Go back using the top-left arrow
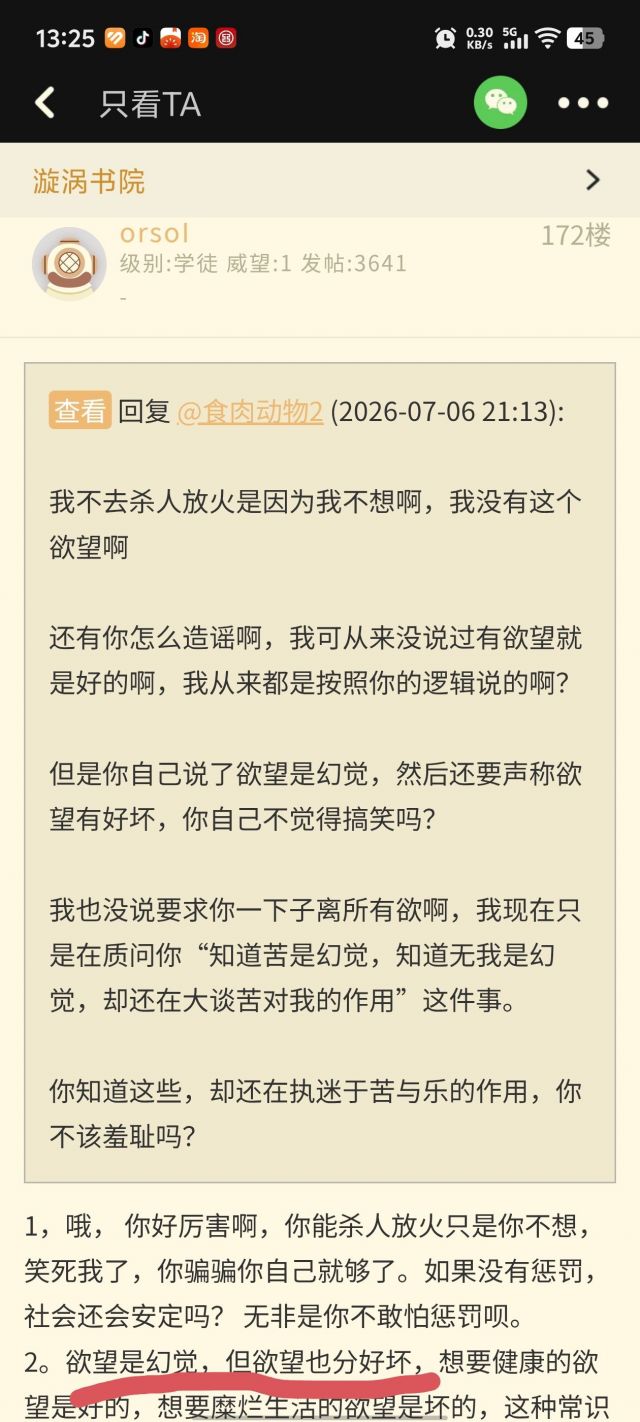 pyautogui.click(x=44, y=102)
